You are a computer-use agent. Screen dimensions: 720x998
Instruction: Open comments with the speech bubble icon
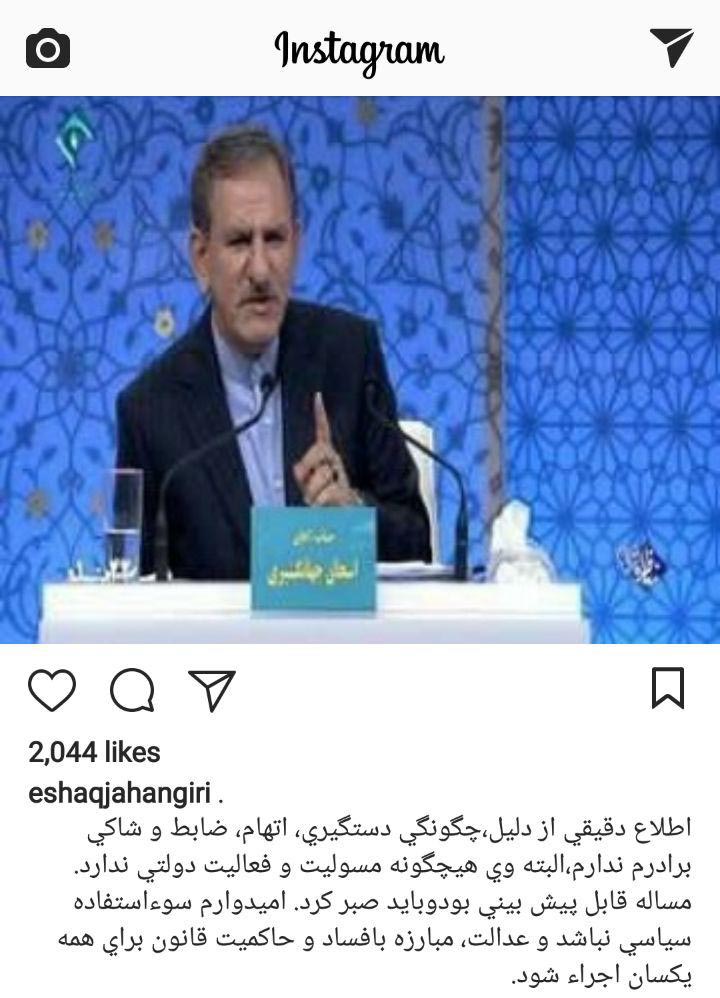132,689
